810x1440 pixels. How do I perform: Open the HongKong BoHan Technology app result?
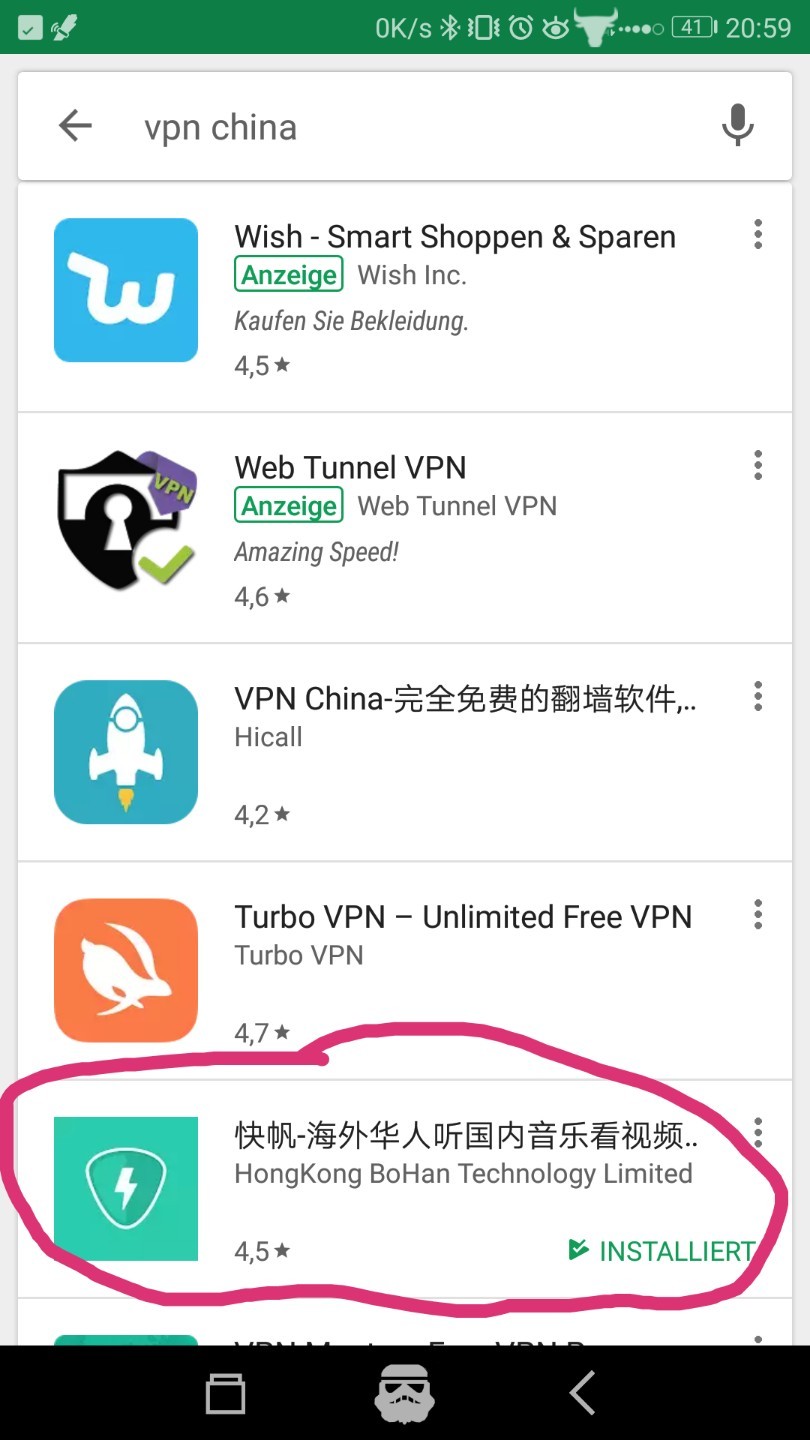tap(405, 1189)
